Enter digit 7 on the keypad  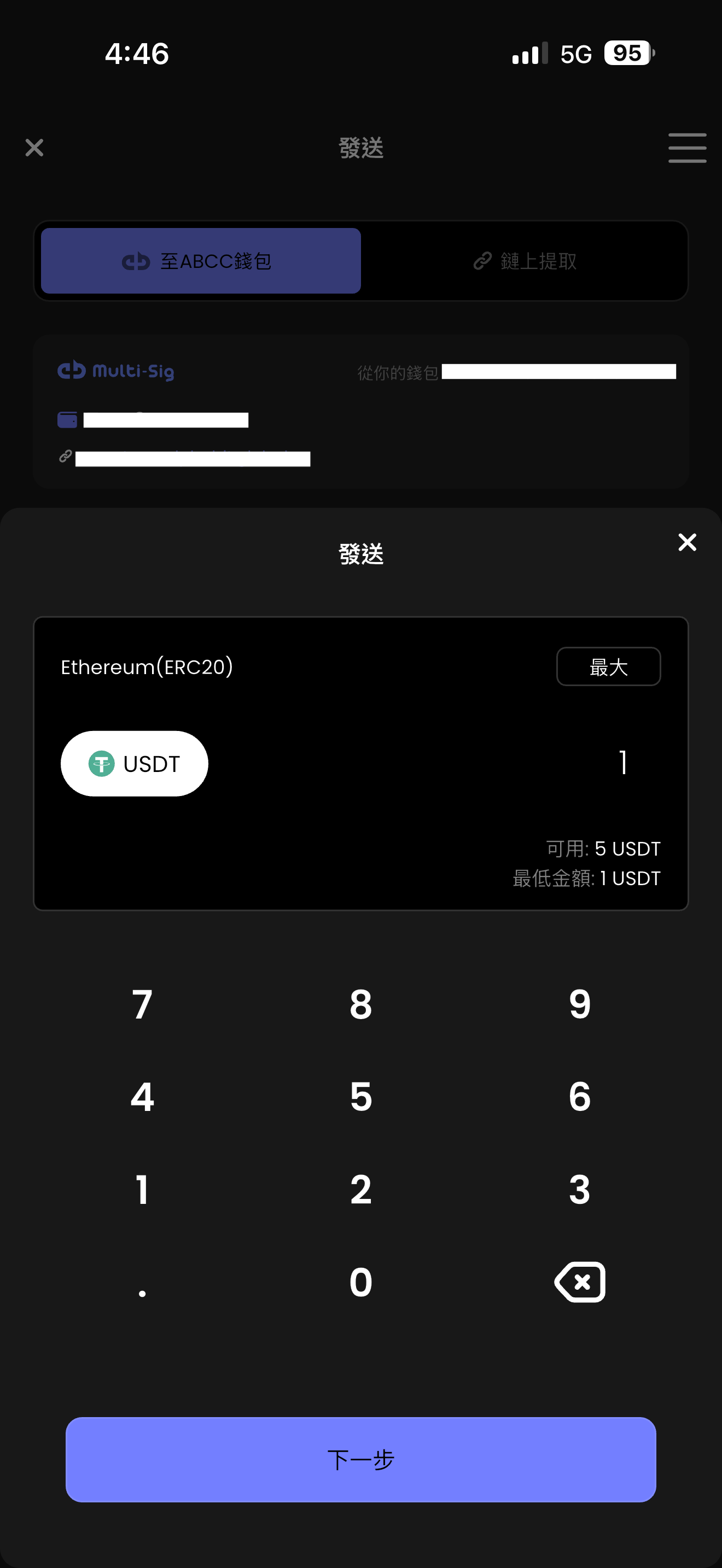pos(142,1004)
